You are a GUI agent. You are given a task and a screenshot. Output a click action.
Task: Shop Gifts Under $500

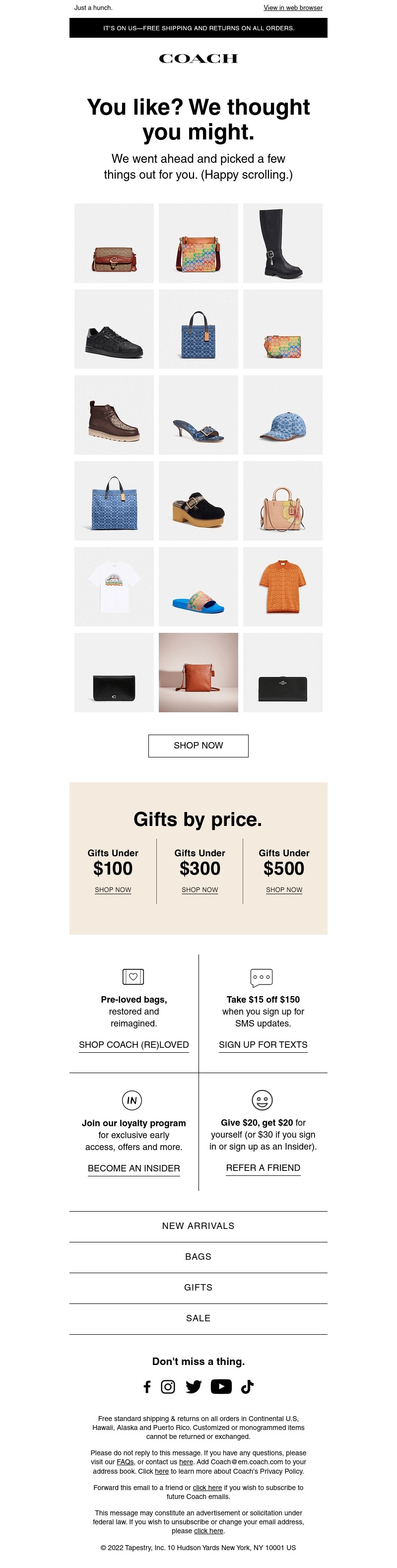pos(284,890)
